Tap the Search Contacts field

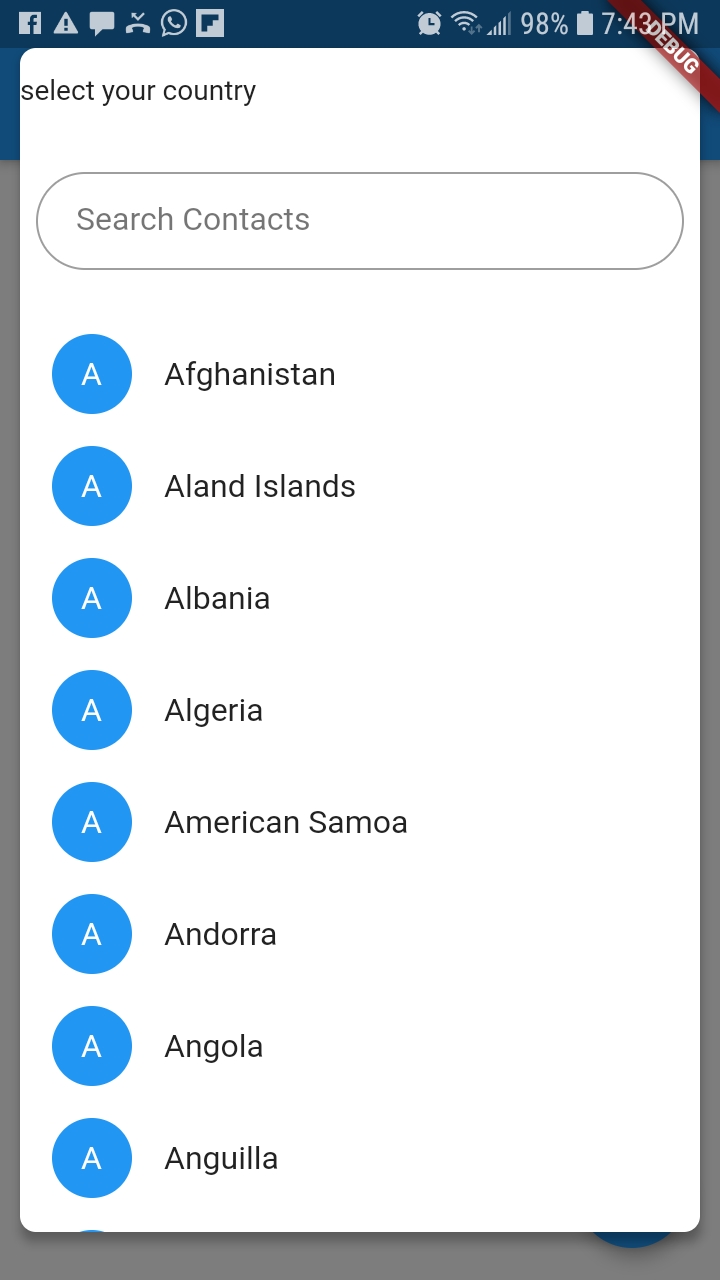[360, 221]
